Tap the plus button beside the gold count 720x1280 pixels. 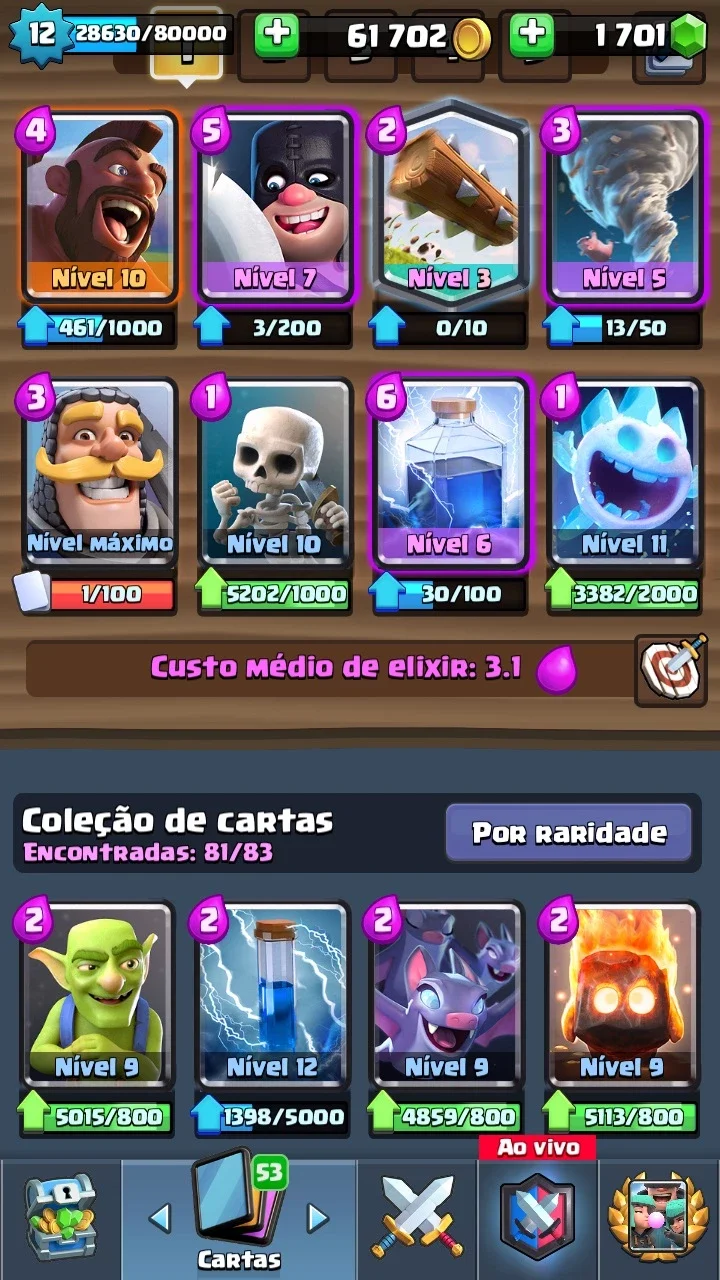(x=277, y=35)
